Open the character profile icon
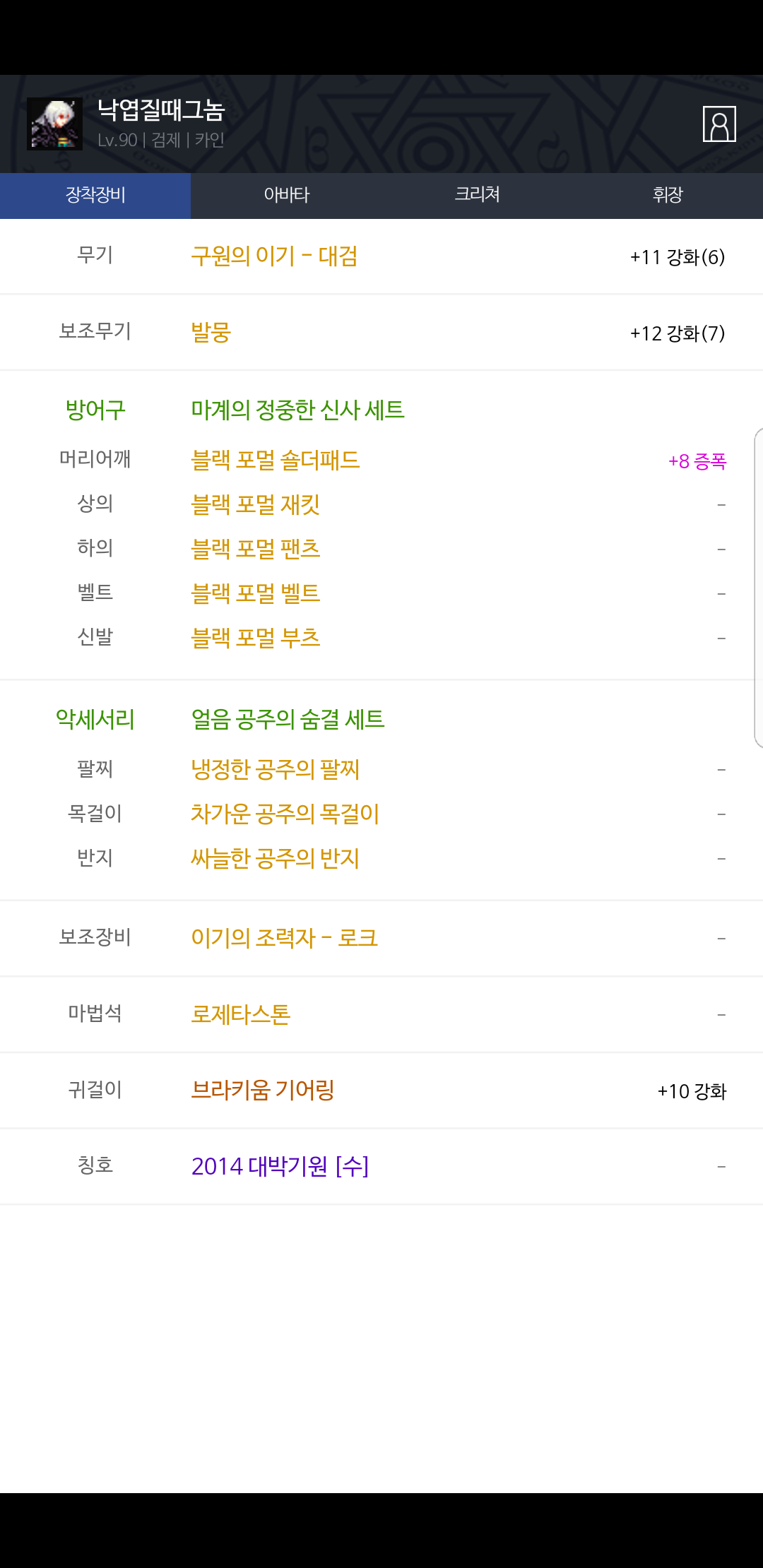 (719, 124)
